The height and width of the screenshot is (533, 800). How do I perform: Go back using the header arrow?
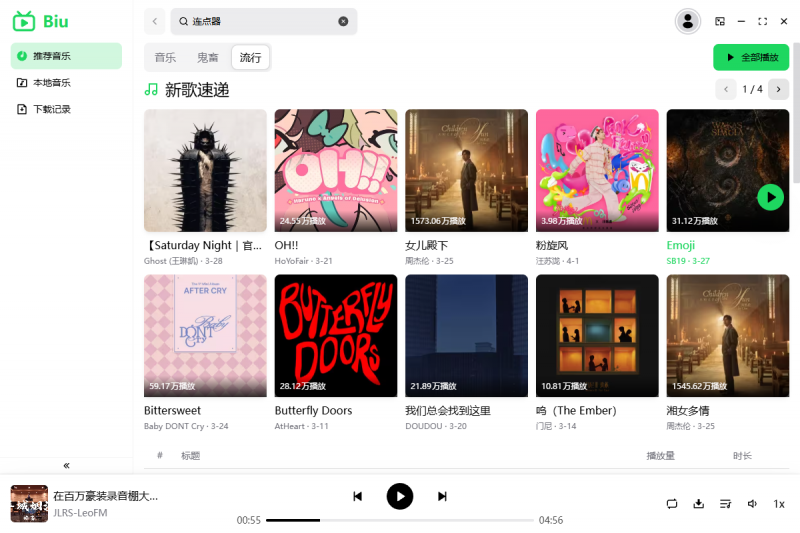tap(155, 21)
